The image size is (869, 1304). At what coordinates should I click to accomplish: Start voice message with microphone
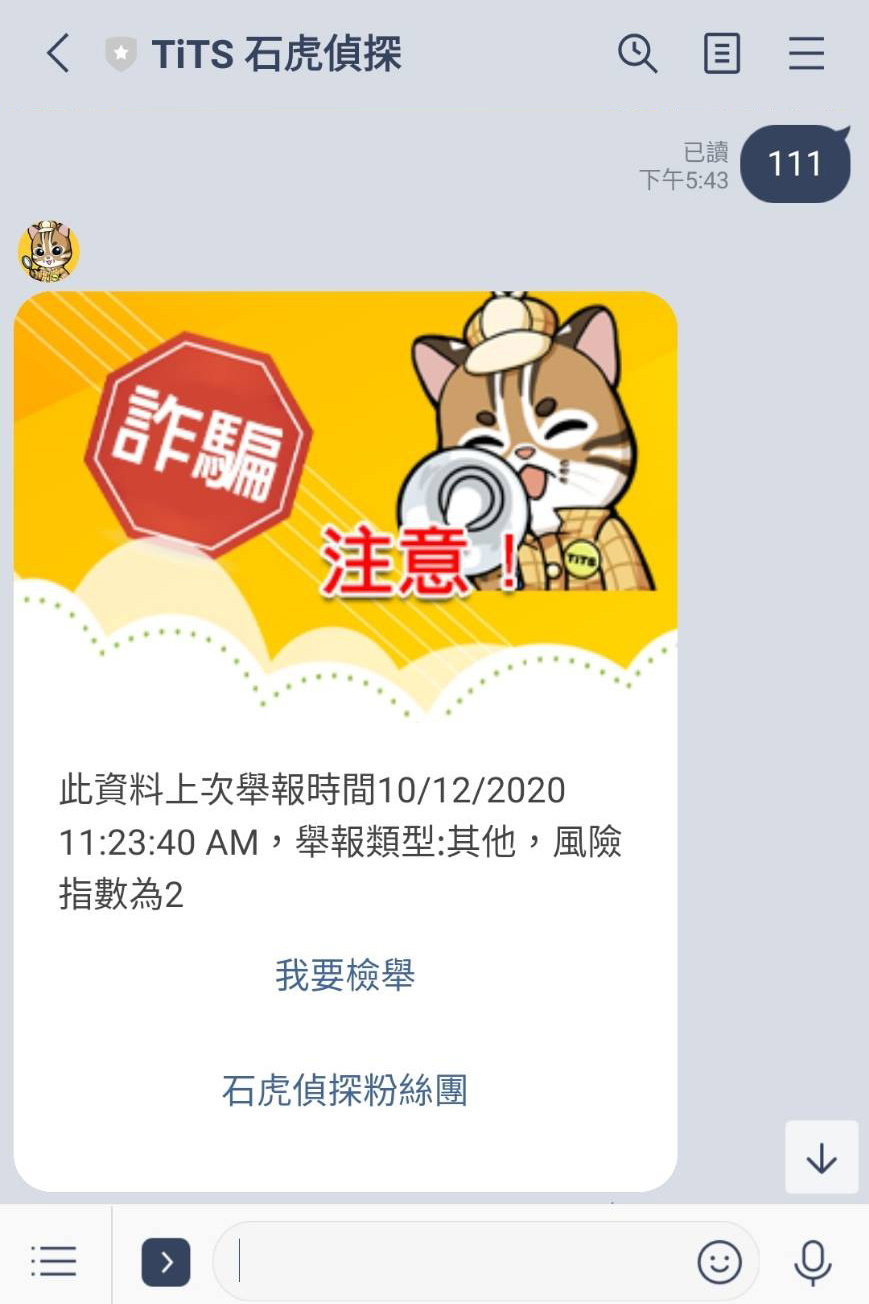[812, 1262]
